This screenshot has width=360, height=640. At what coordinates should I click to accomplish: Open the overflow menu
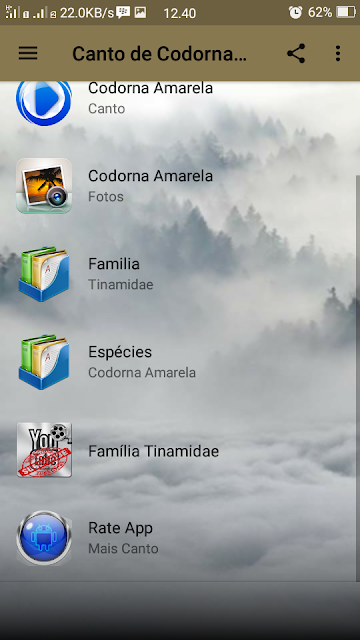[338, 53]
